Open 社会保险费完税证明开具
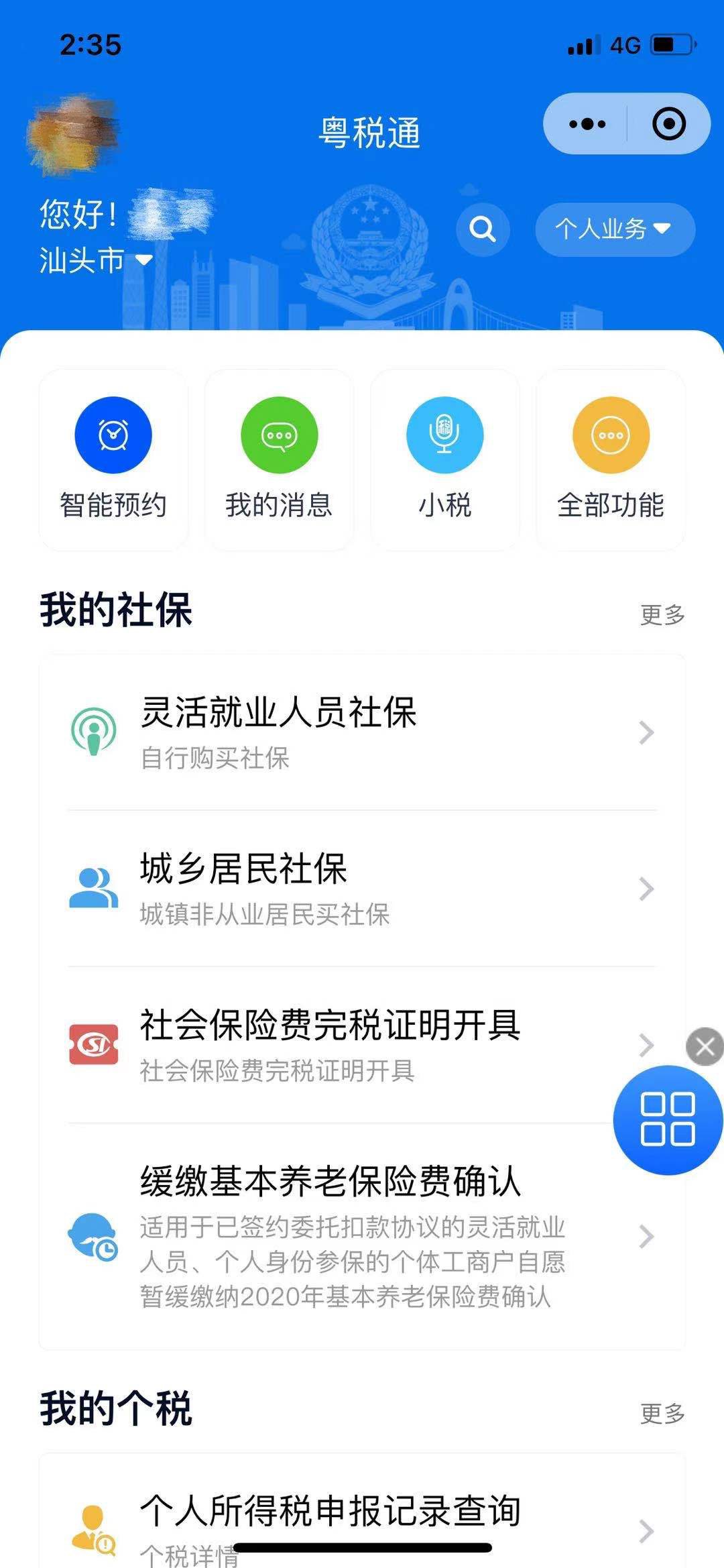The height and width of the screenshot is (1568, 724). (335, 1044)
